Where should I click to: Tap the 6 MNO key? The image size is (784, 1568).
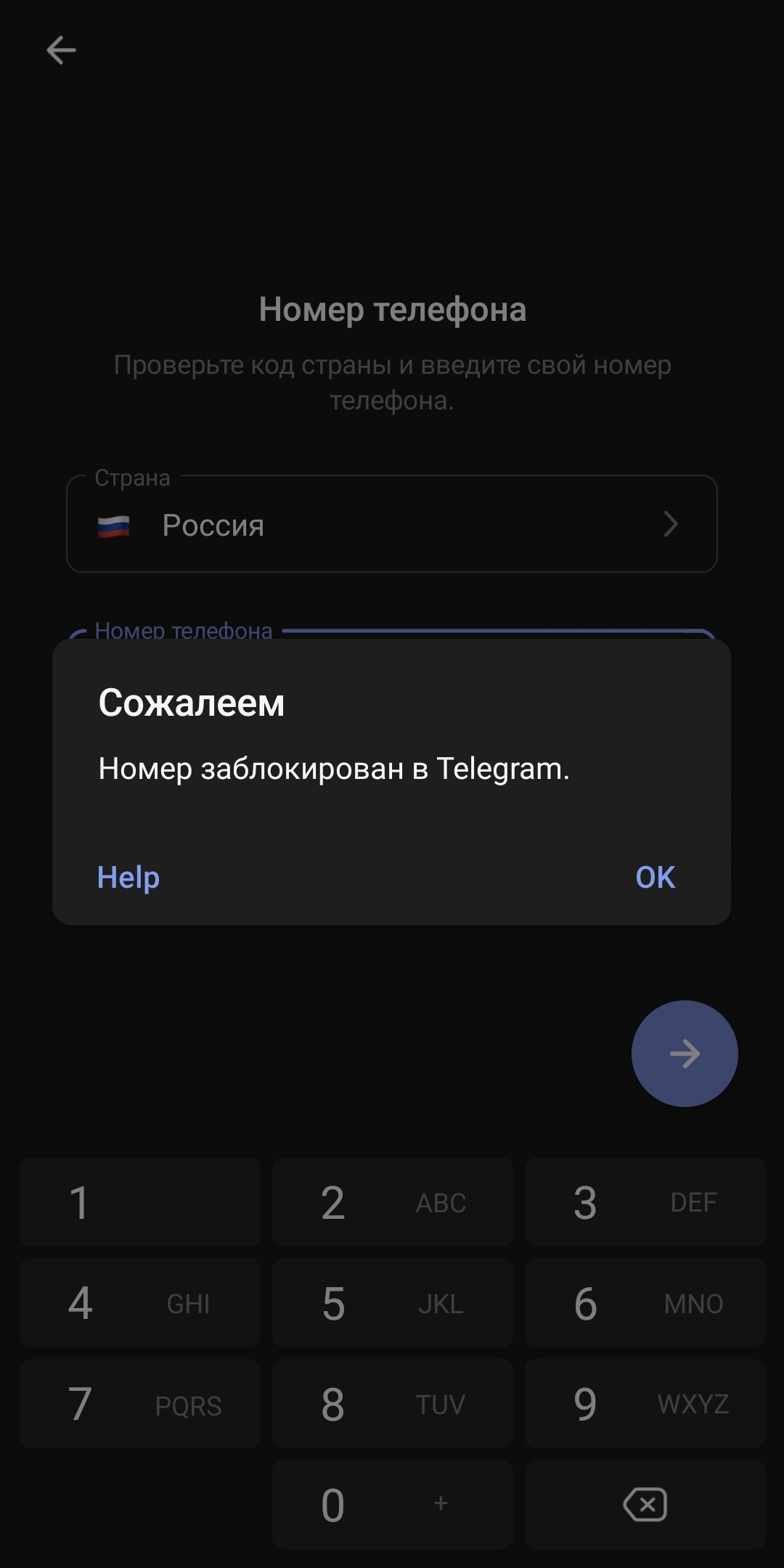click(x=645, y=1303)
